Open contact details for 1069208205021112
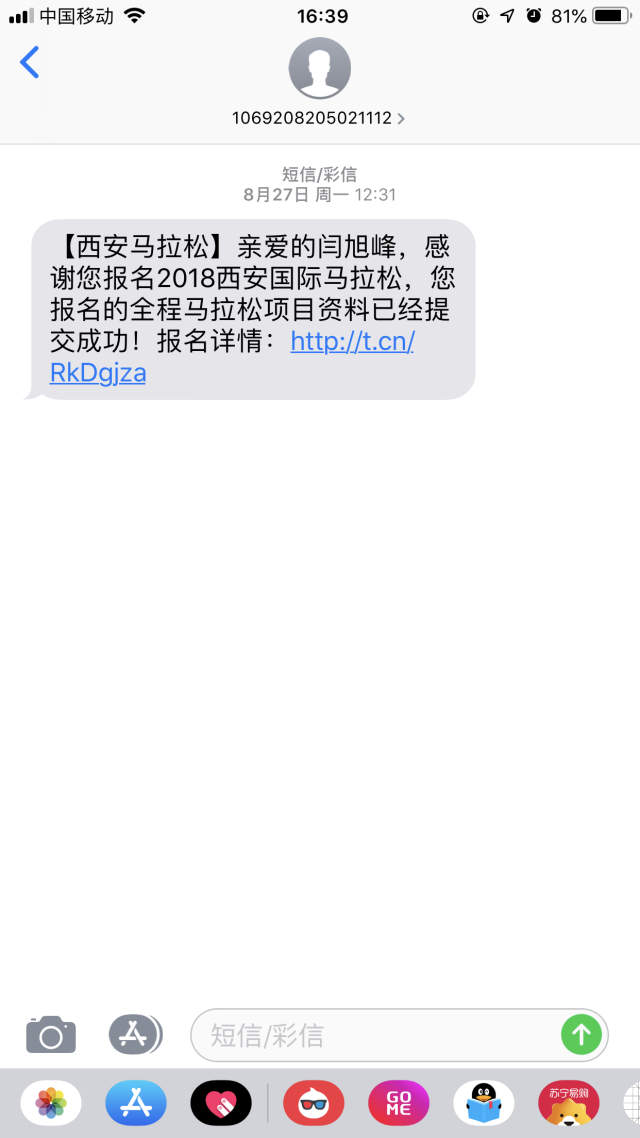Image resolution: width=640 pixels, height=1138 pixels. point(319,118)
